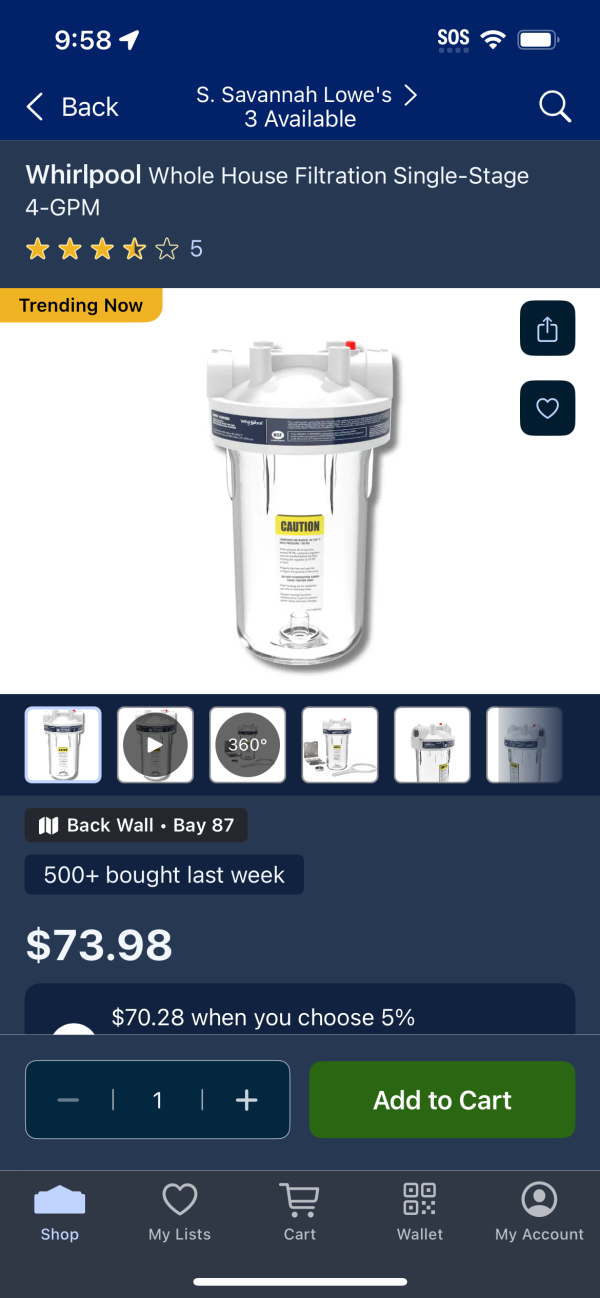Open the star rating reviews
Viewport: 600px width, 1298px height.
tap(113, 249)
